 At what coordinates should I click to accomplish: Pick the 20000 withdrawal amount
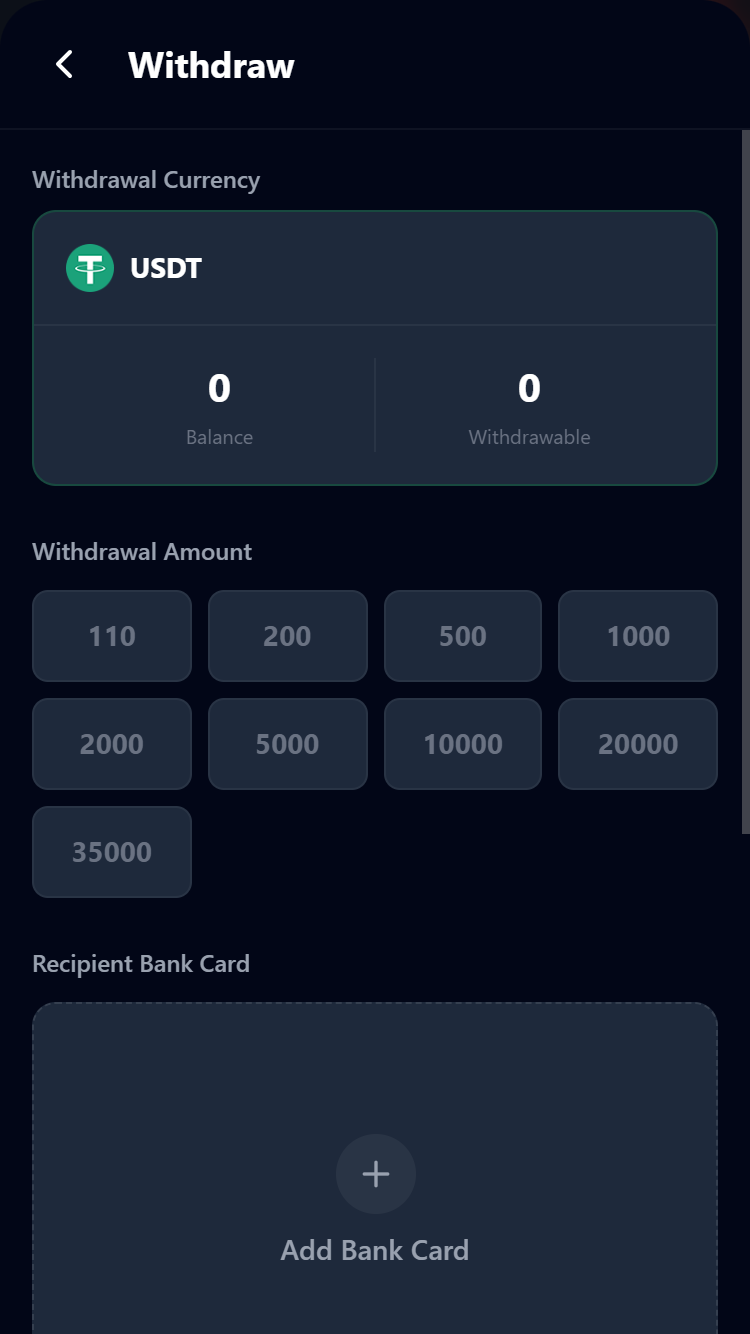coord(637,744)
